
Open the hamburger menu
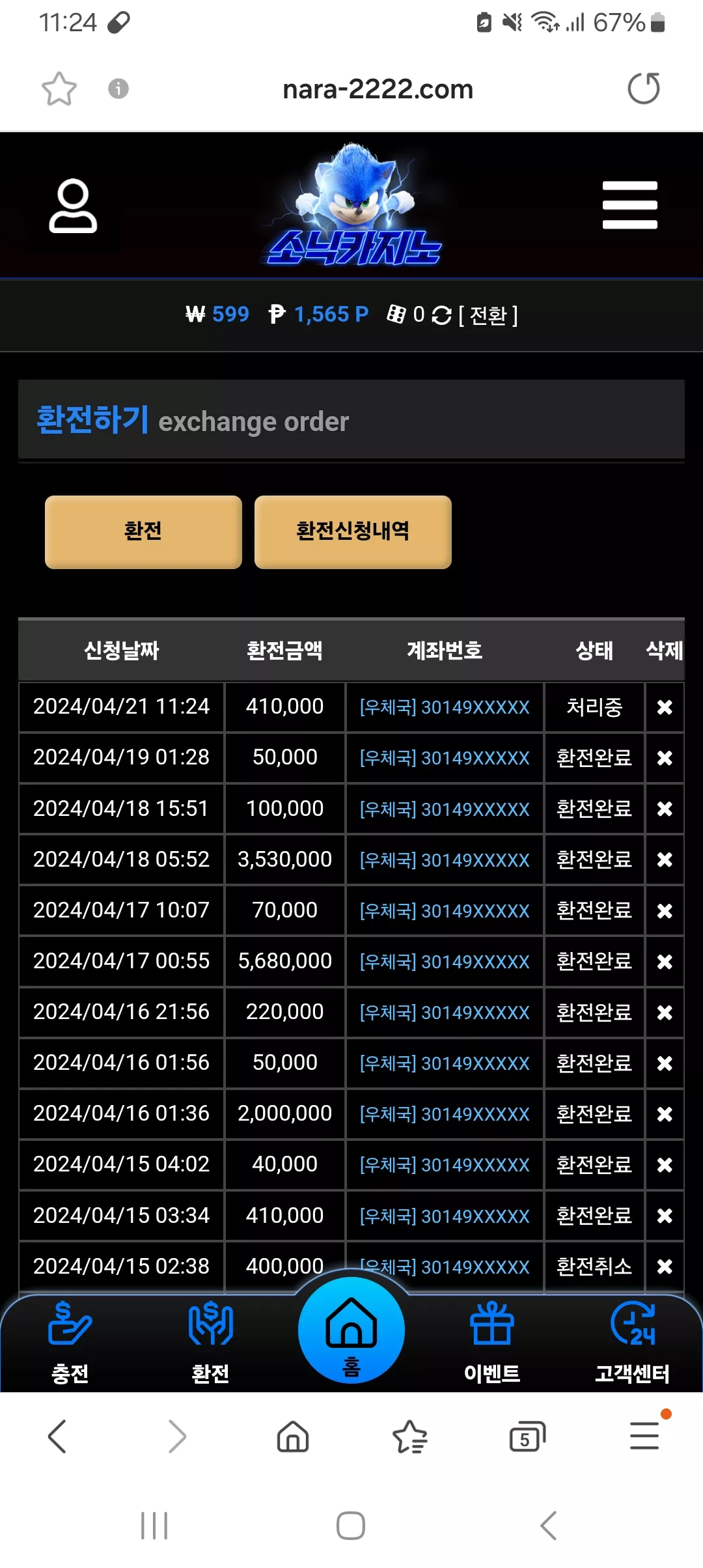(629, 205)
